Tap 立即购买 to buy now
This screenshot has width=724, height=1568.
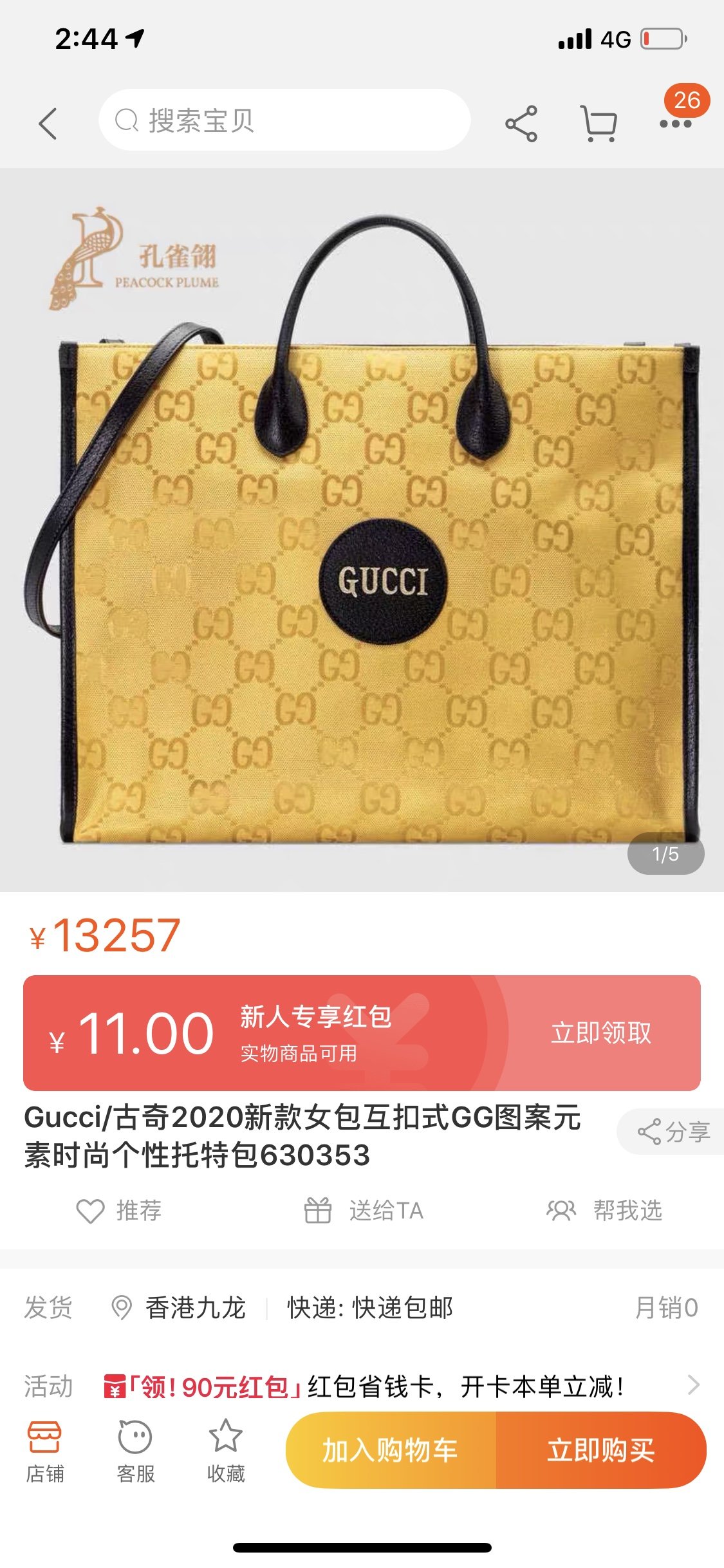coord(600,1450)
